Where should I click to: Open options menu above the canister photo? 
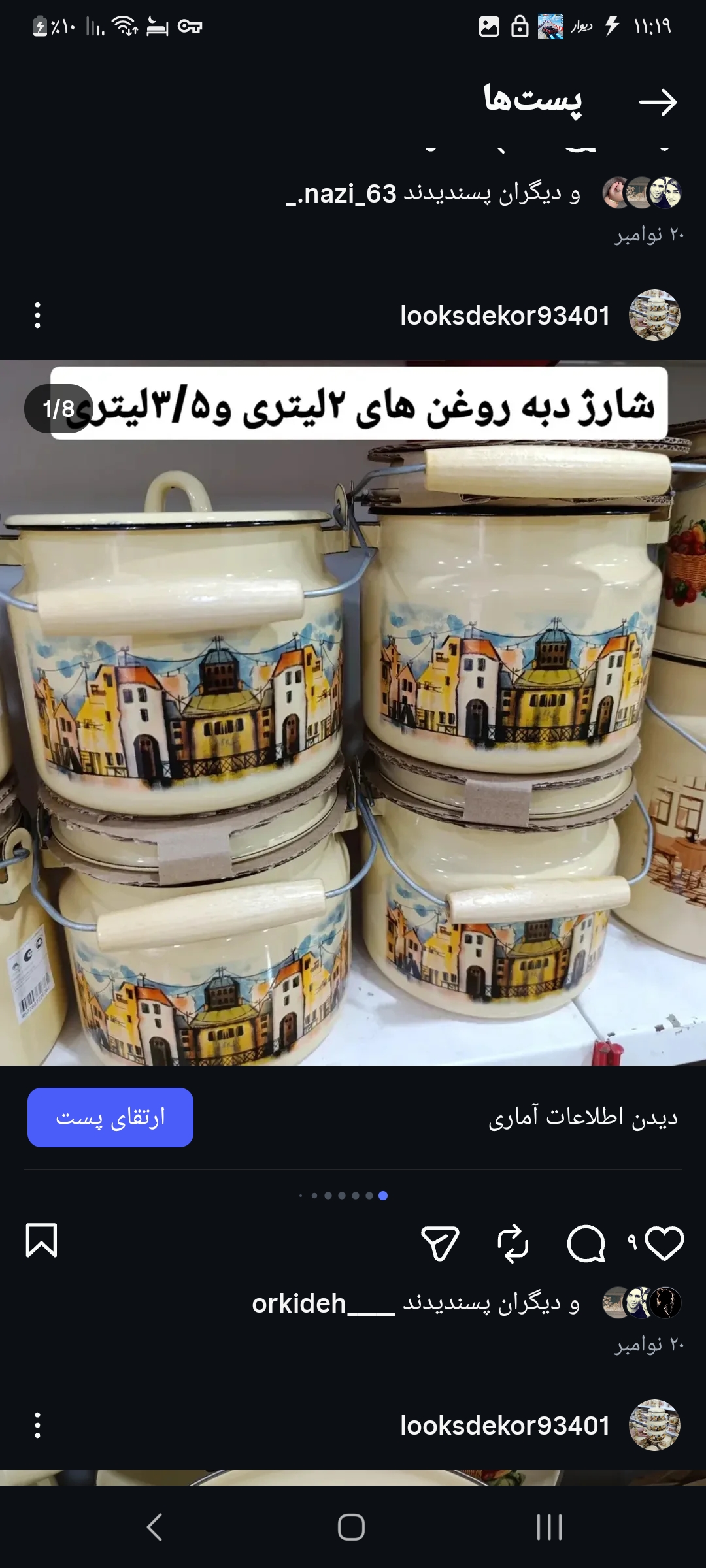point(37,316)
